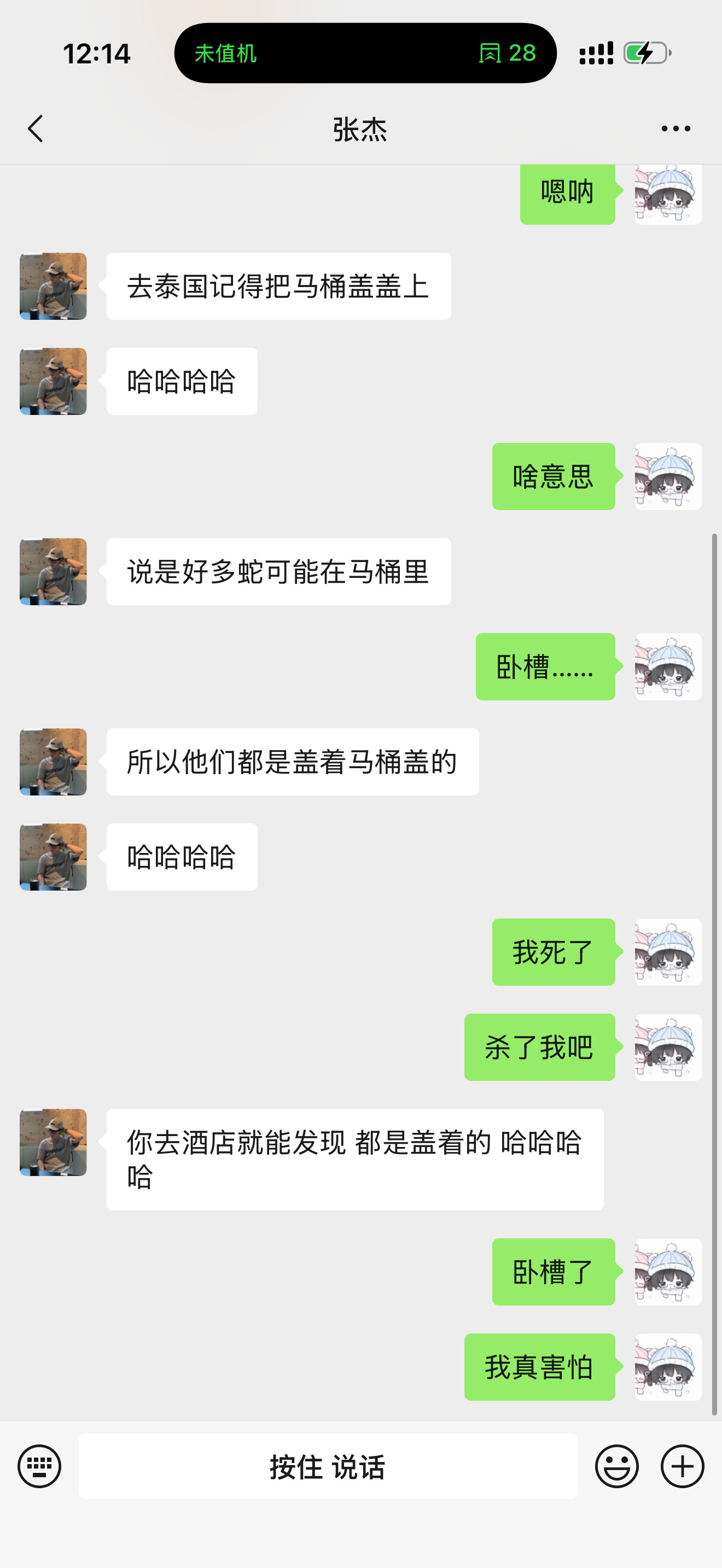Tap the battery charging indicator

coord(647,54)
